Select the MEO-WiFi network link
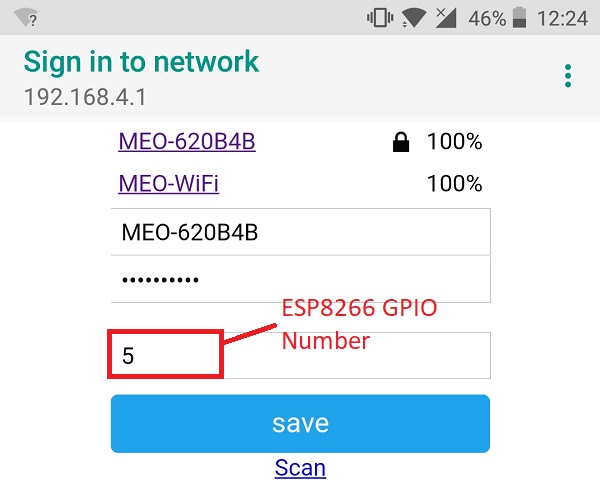The height and width of the screenshot is (484, 600). pos(168,184)
